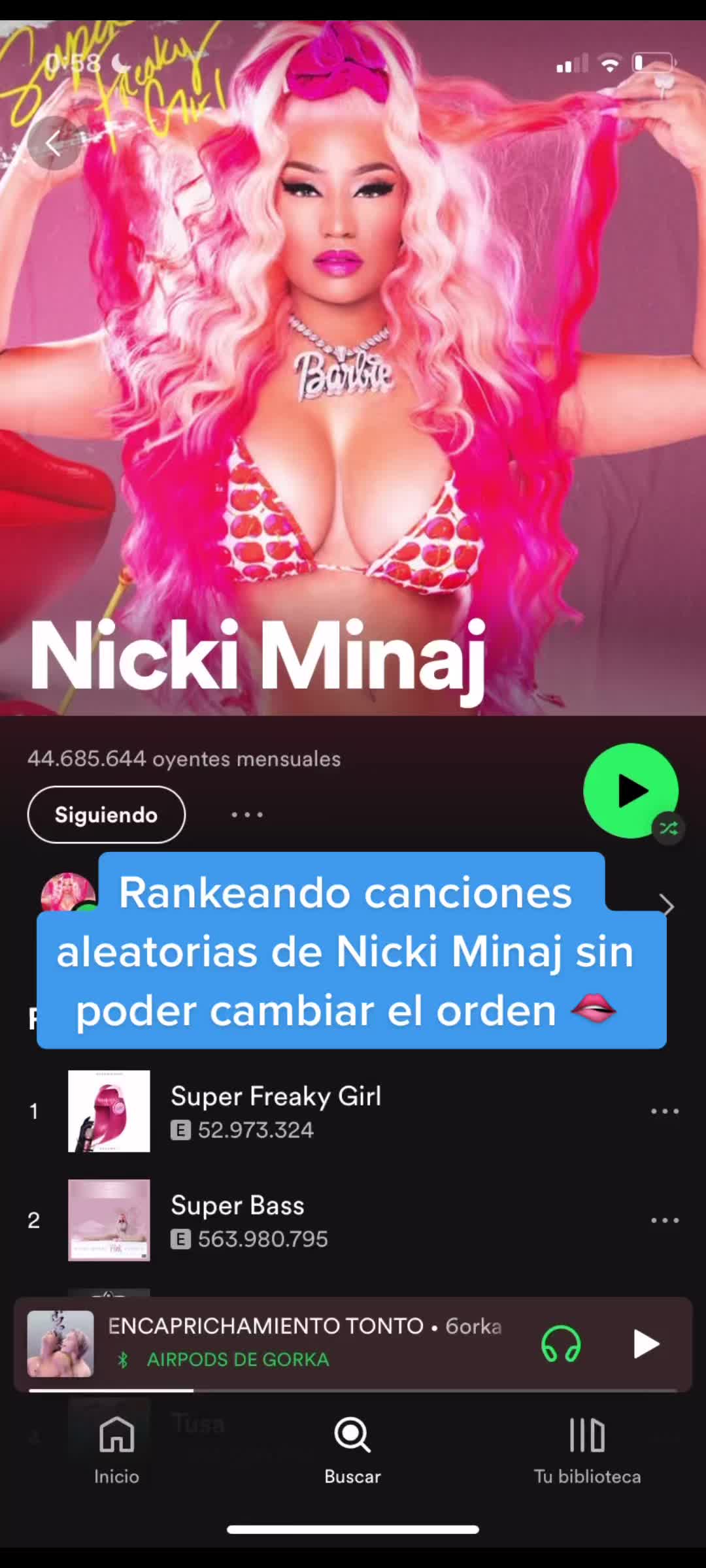Screen dimensions: 706x1568
Task: Open the Super Freaky Girl track
Action: 353,1111
